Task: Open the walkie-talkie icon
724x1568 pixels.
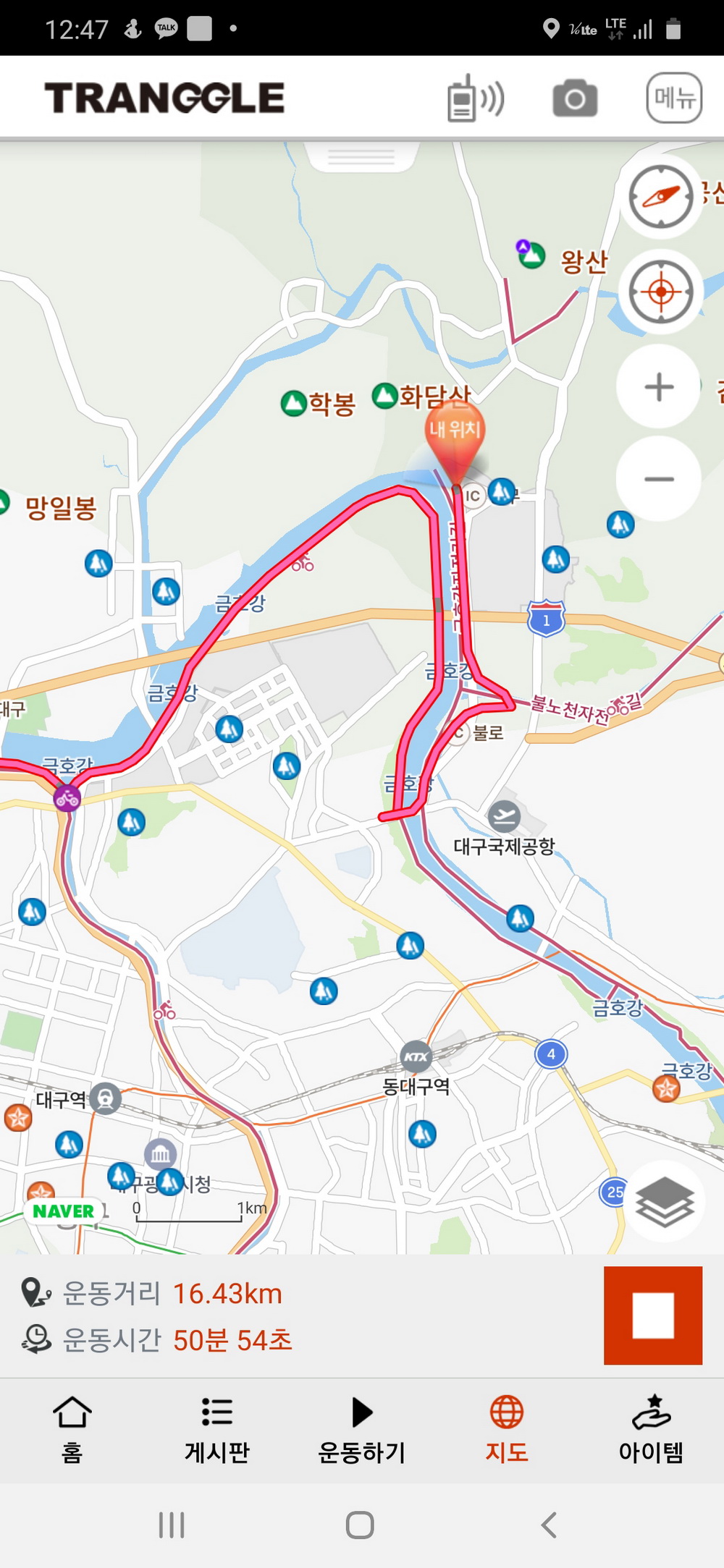Action: 475,99
